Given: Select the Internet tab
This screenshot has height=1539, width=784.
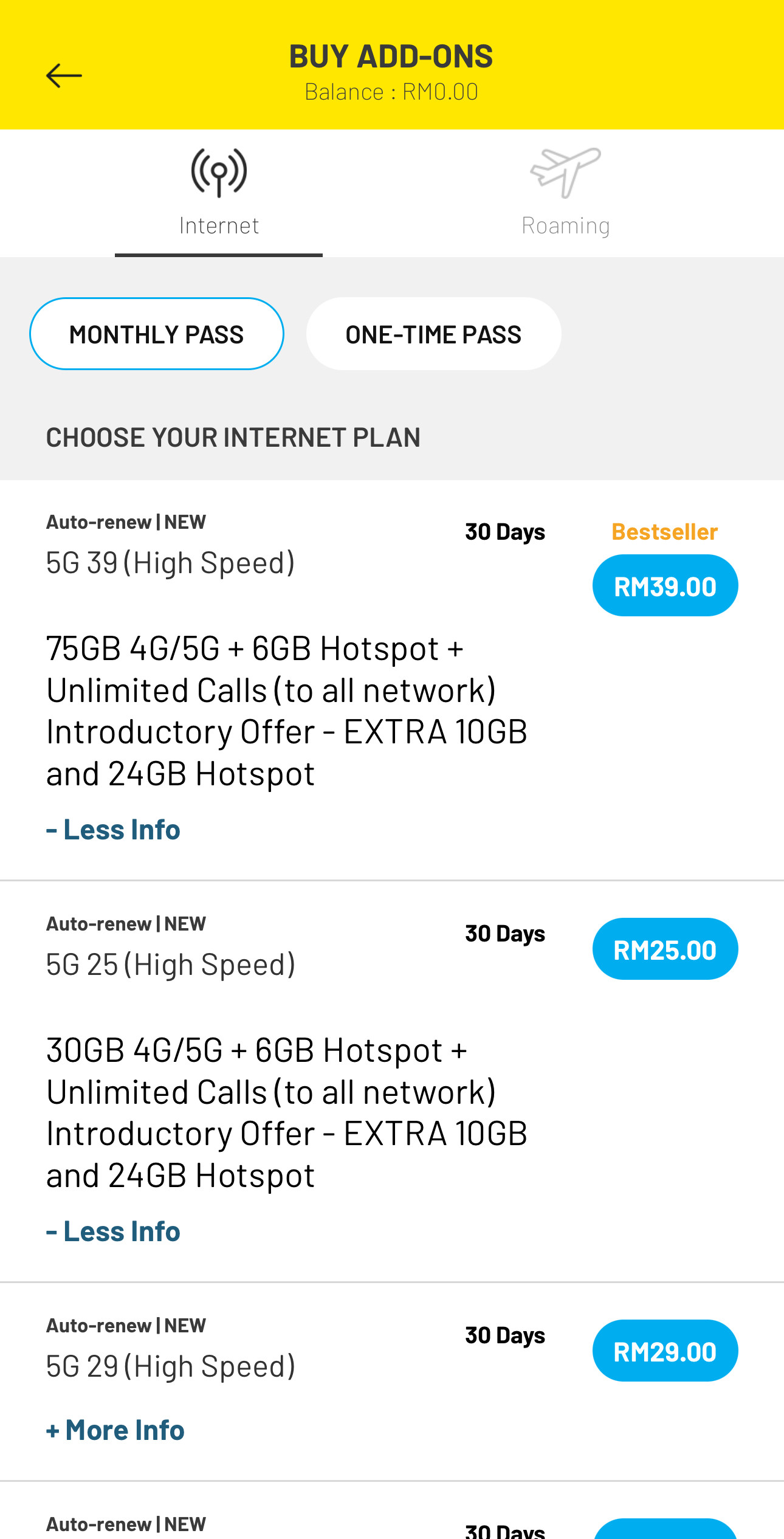Looking at the screenshot, I should click(x=219, y=193).
